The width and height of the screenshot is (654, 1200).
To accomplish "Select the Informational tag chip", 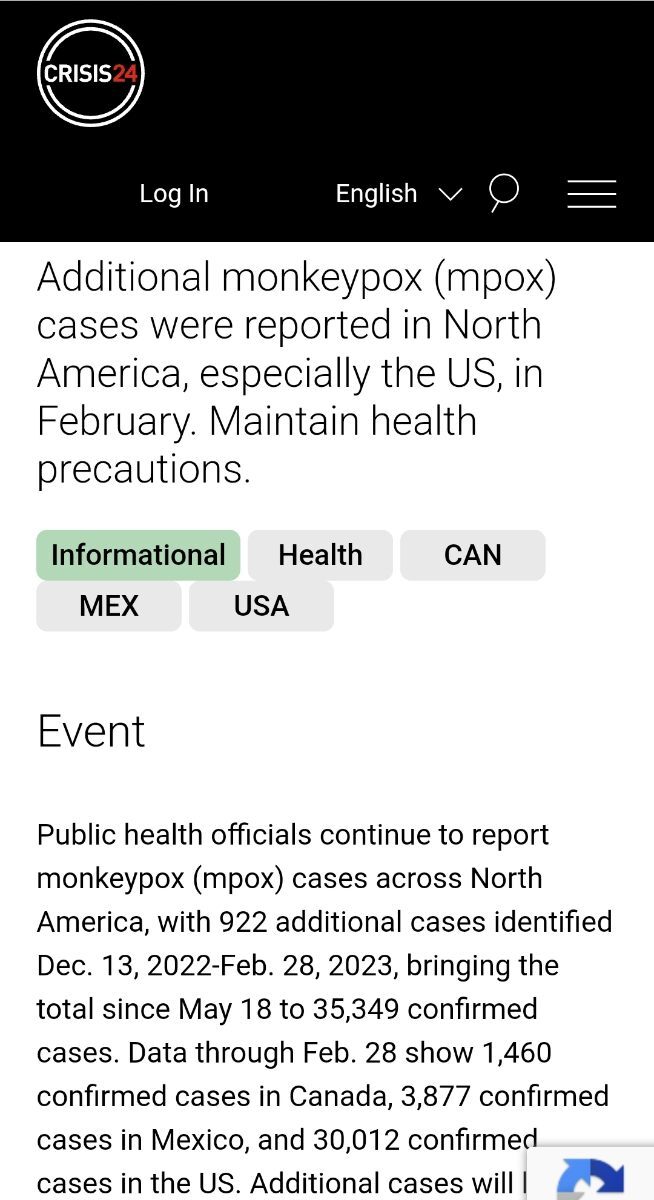I will [139, 555].
